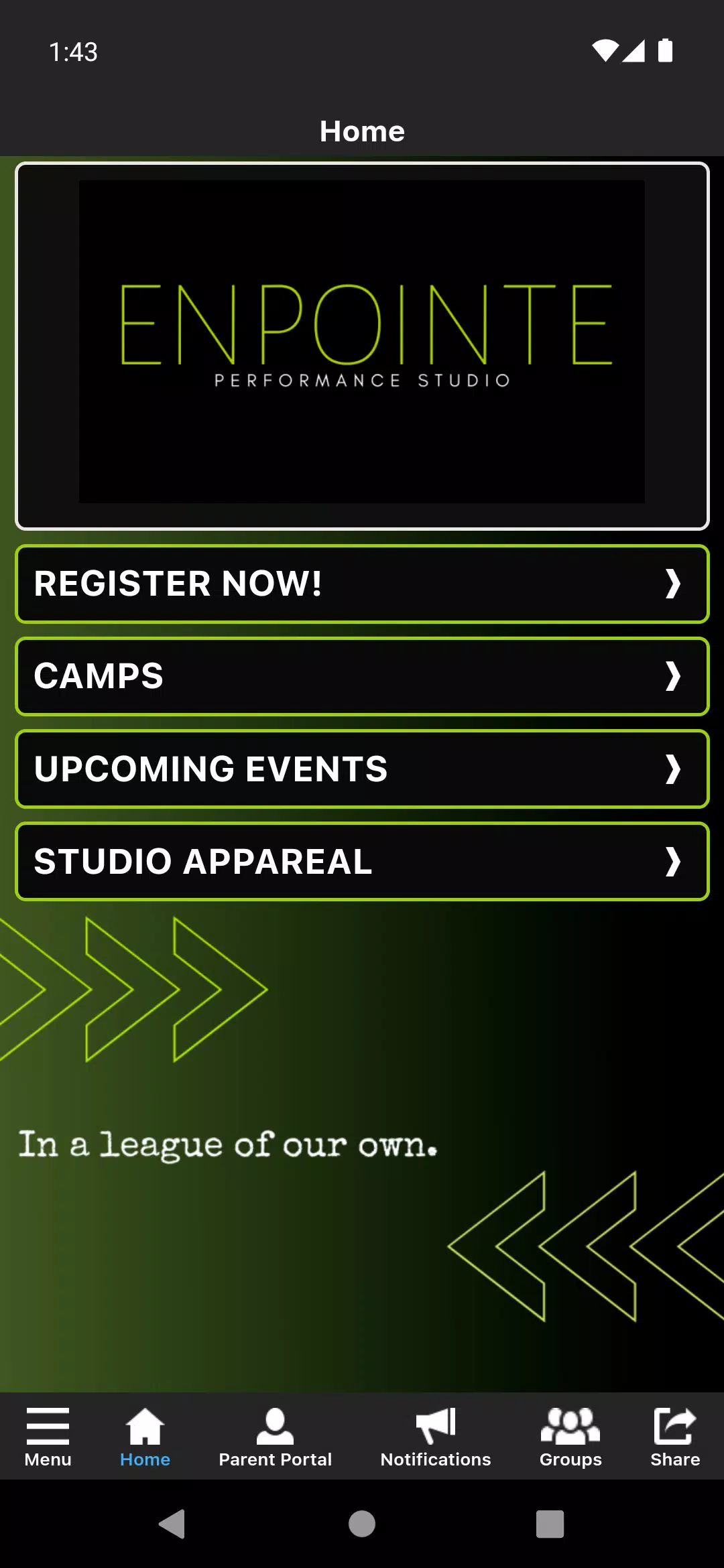
Task: Open STUDIO APPAREAL
Action: point(362,861)
